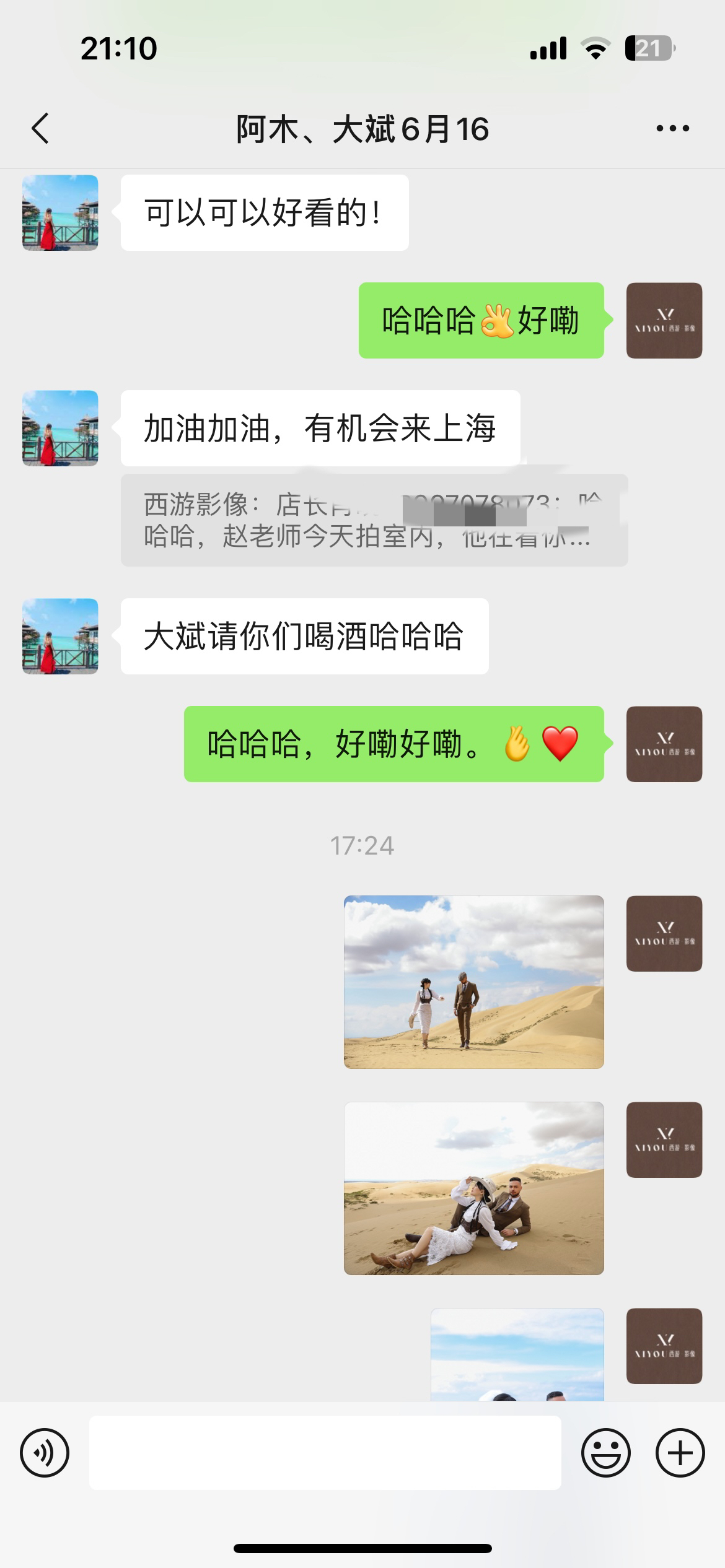
Task: Open the photo of couple walking on dune
Action: (x=473, y=982)
